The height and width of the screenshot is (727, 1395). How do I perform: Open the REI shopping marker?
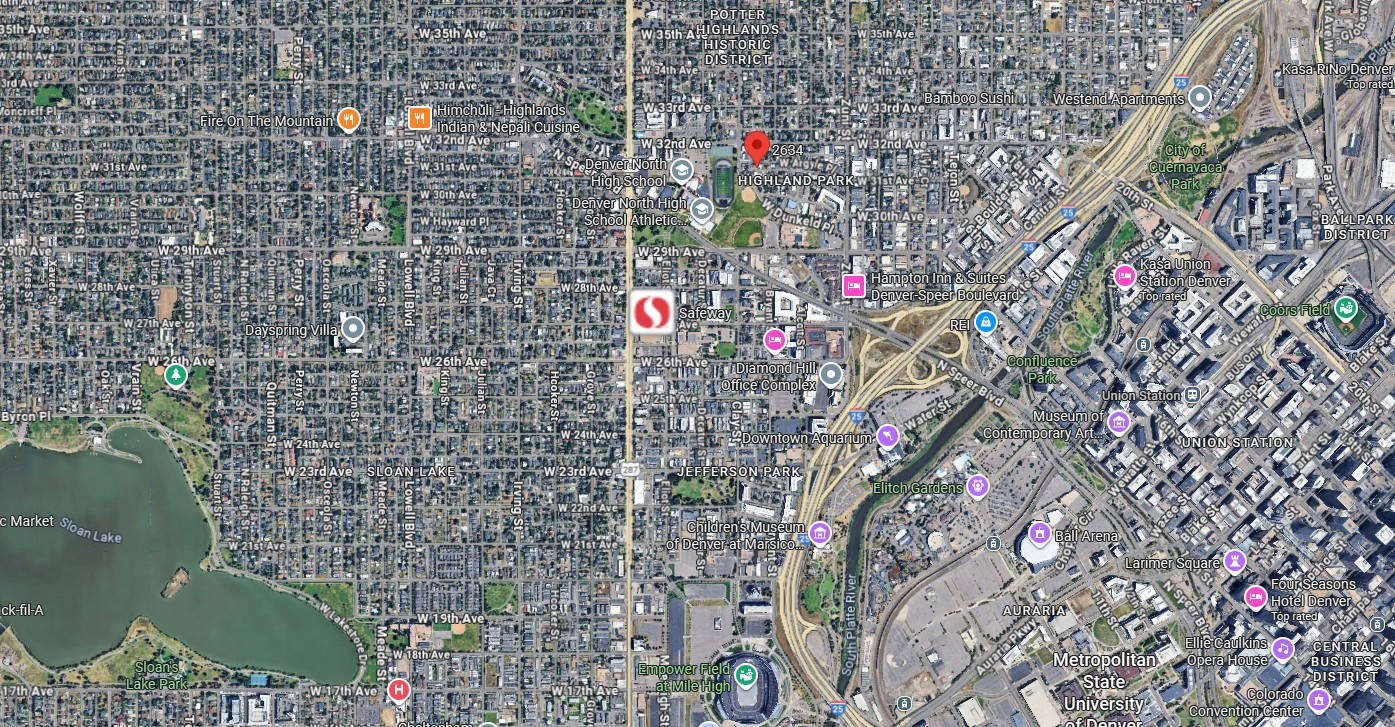[986, 322]
